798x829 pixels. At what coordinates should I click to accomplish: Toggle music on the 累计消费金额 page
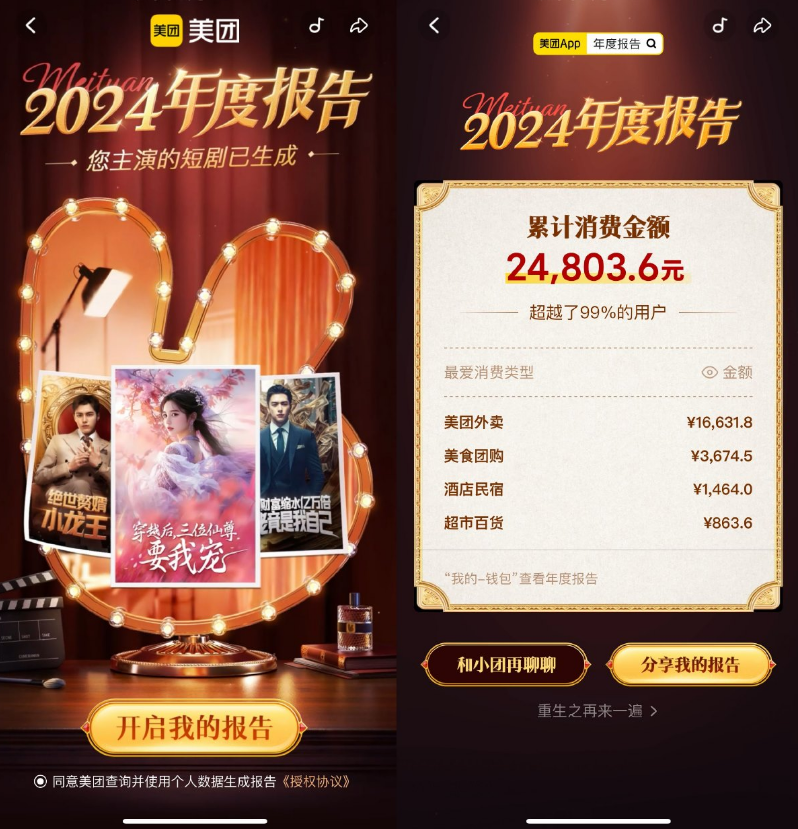coord(719,26)
